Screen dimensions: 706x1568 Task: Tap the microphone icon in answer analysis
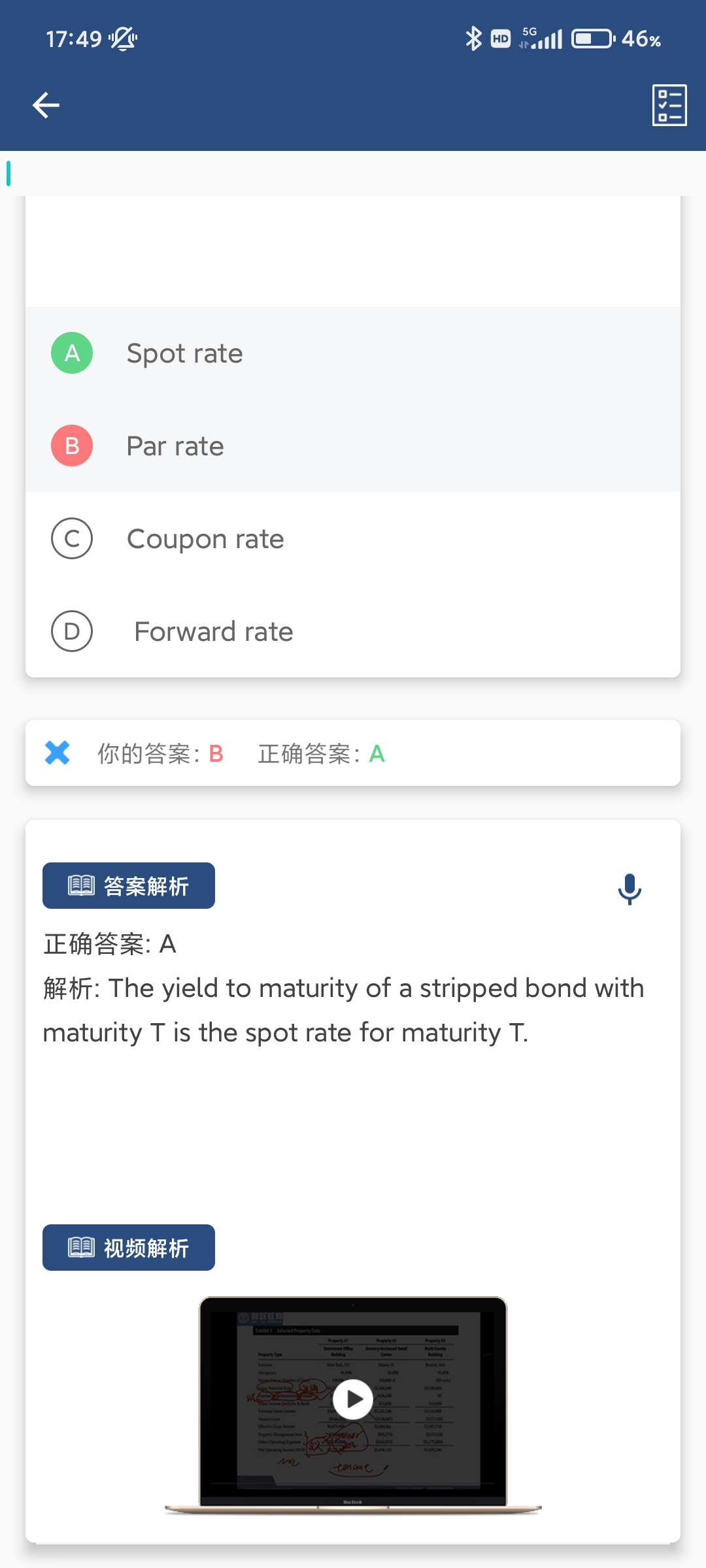630,889
